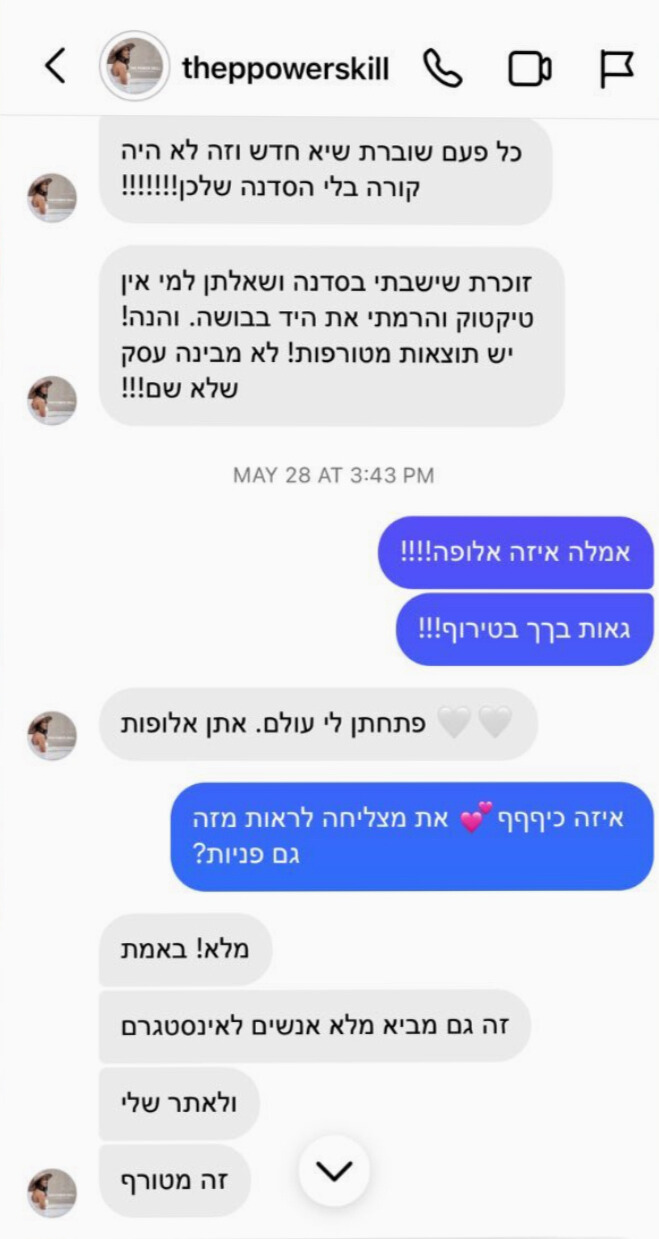Open theppowerskill profile from header
Screen dimensions: 659x1239
tap(285, 68)
